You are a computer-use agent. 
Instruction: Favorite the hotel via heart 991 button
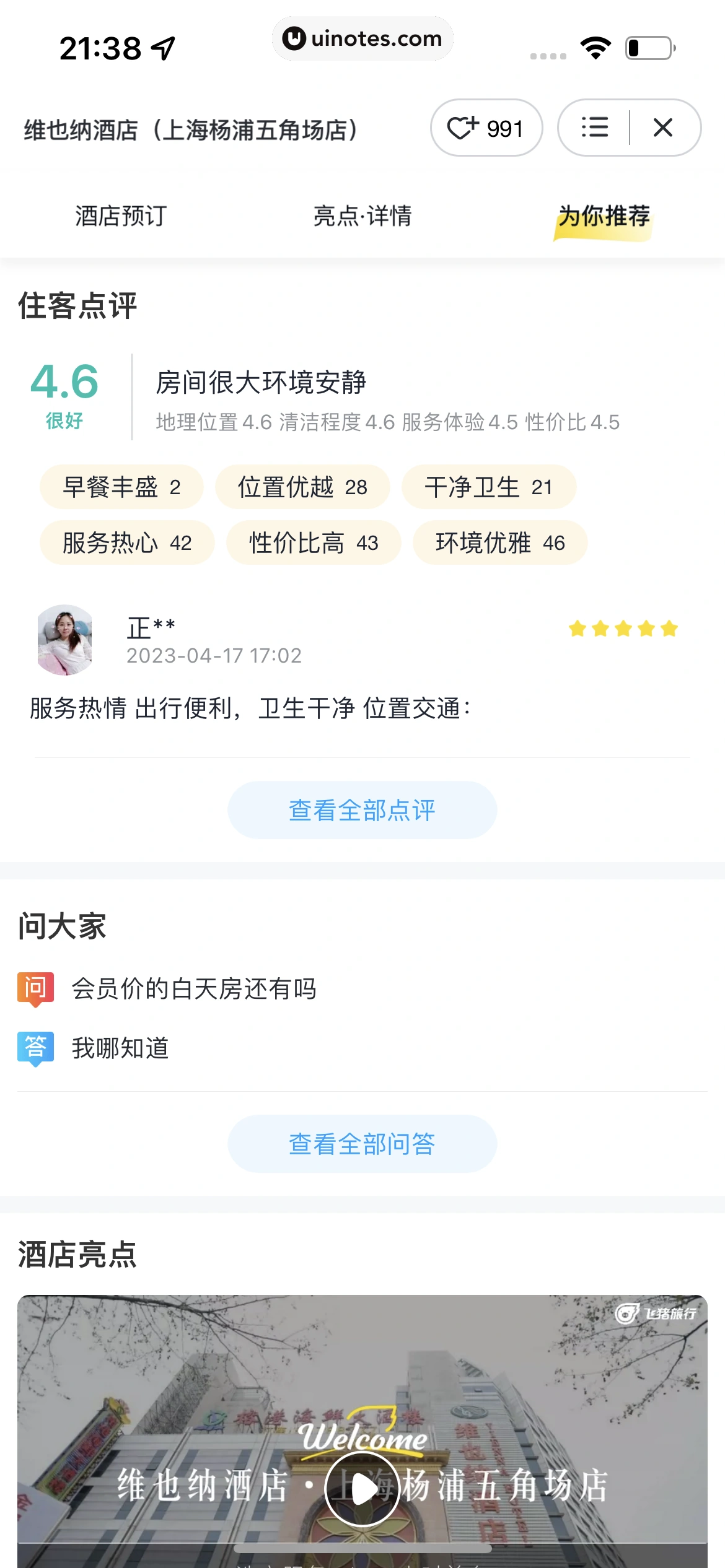(486, 128)
